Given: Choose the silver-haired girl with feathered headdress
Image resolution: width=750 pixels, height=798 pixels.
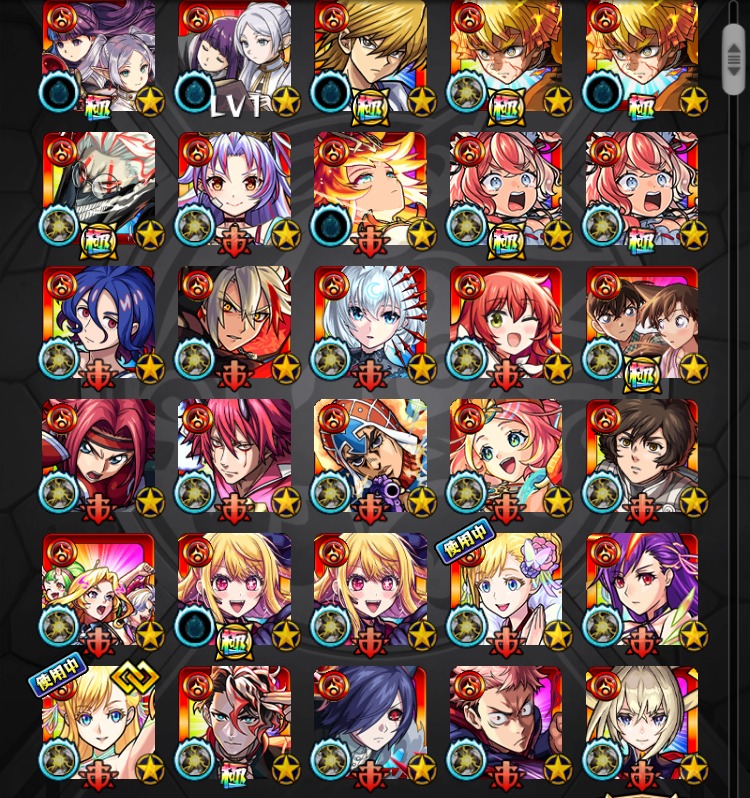Looking at the screenshot, I should (371, 323).
